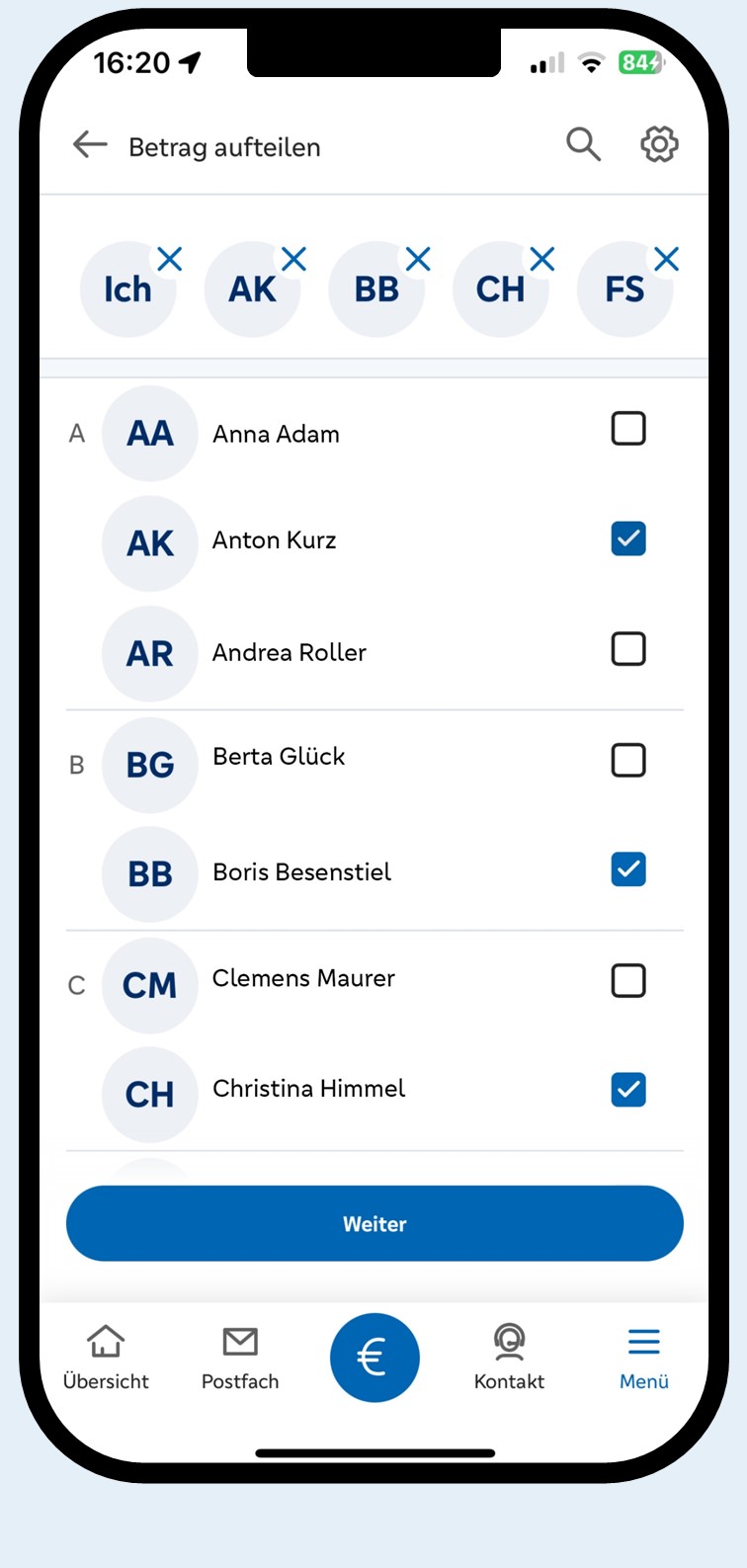Add Clemens Maurer via checkbox
Image resolution: width=747 pixels, height=1568 pixels.
click(628, 981)
